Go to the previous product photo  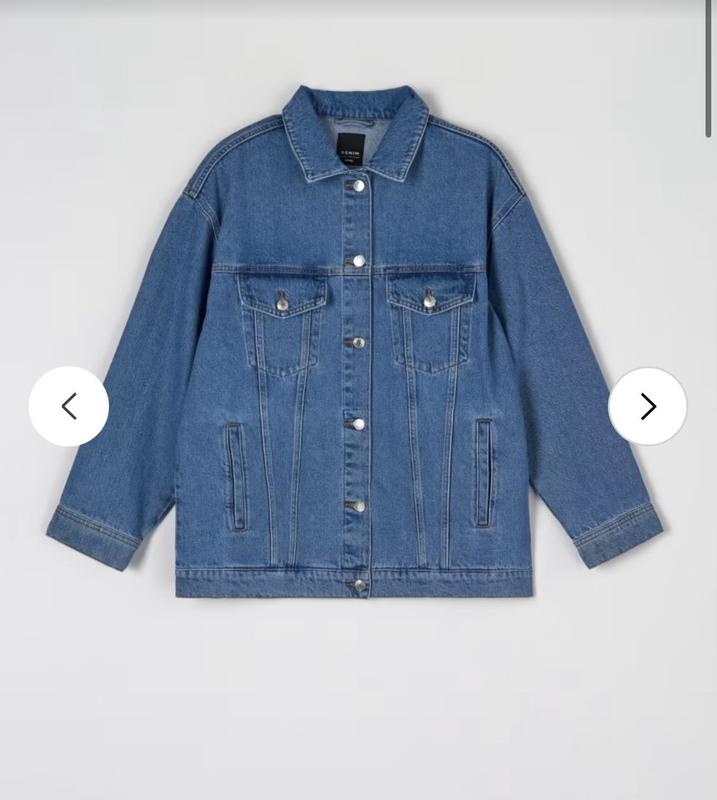click(68, 406)
